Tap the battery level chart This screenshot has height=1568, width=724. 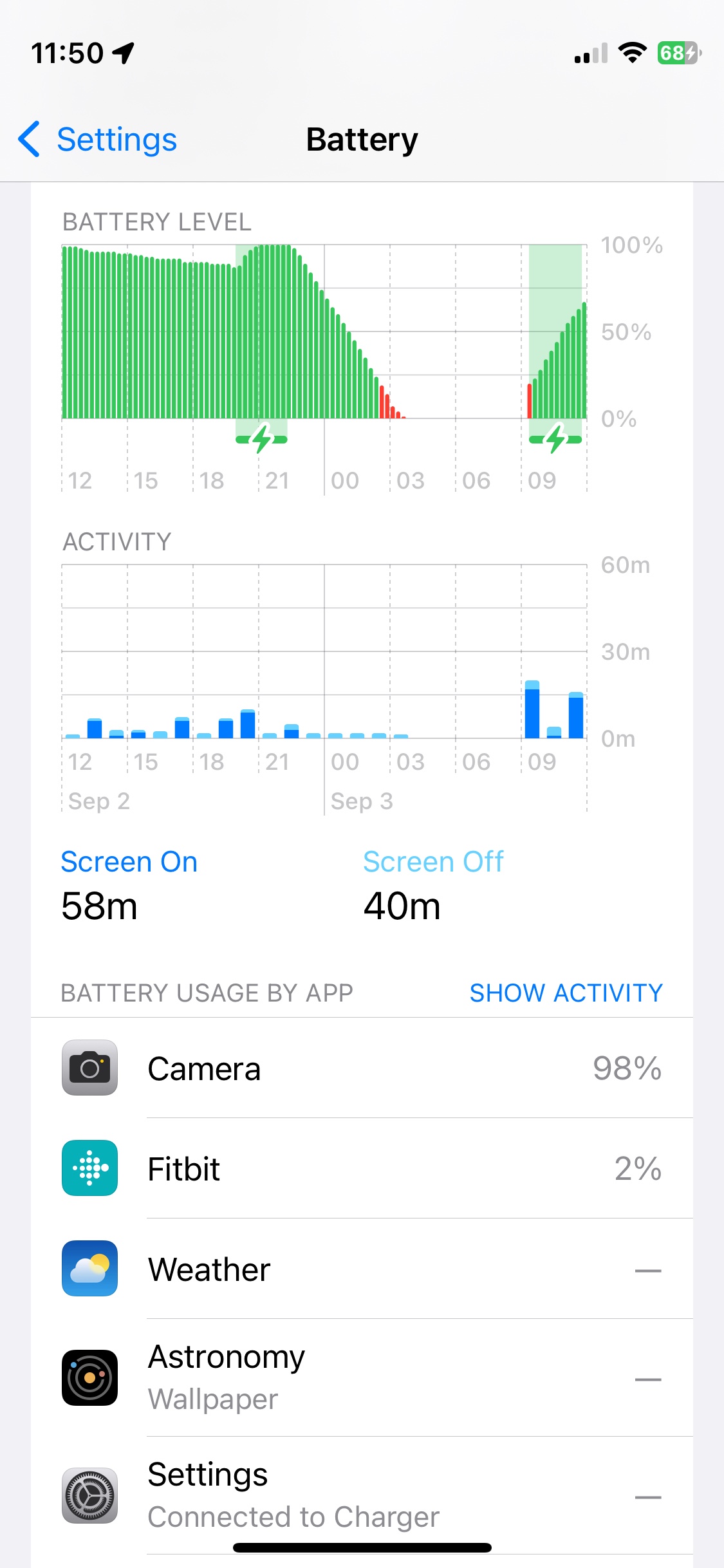pos(324,332)
